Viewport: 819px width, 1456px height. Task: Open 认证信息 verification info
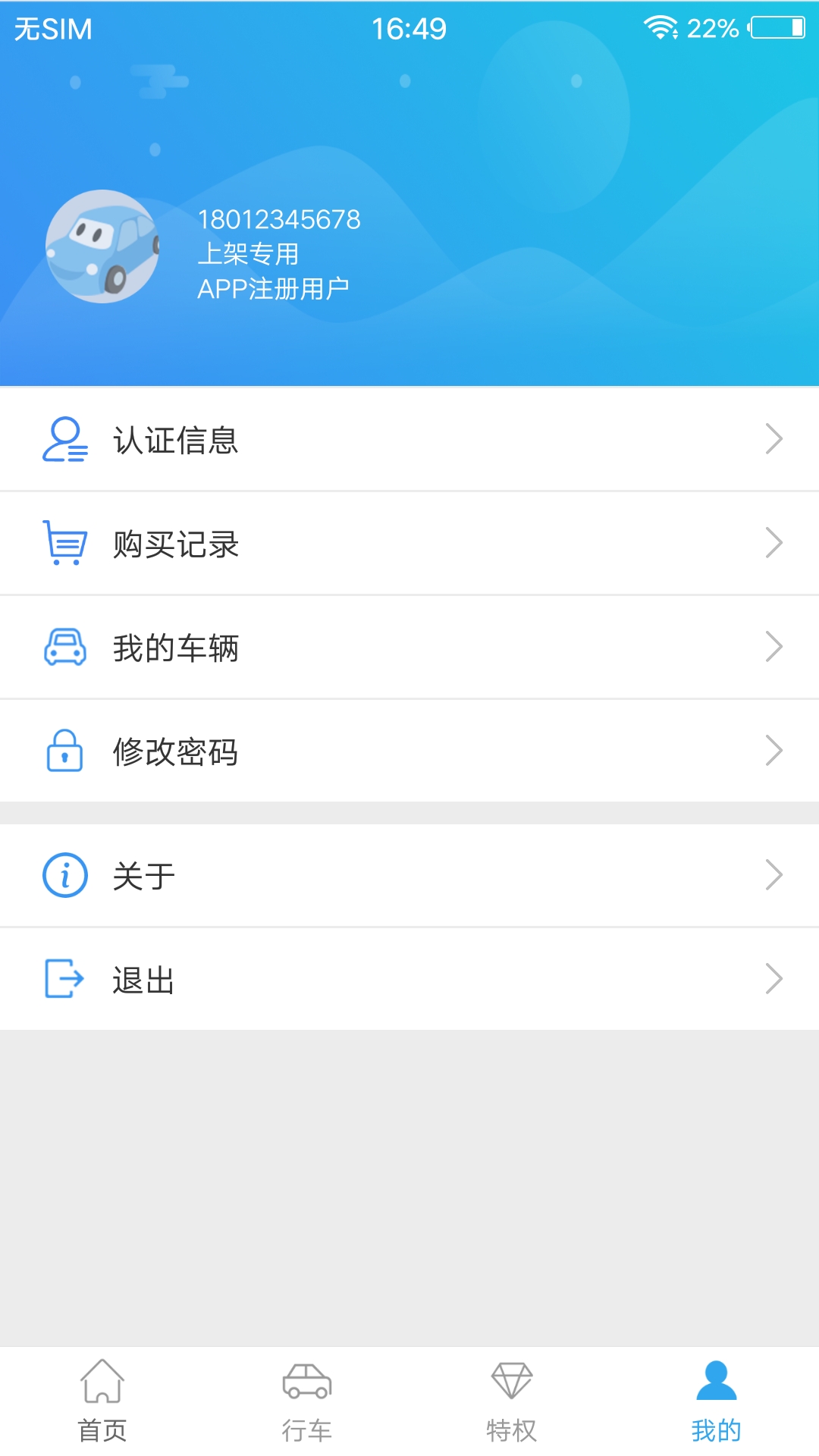pyautogui.click(x=409, y=440)
